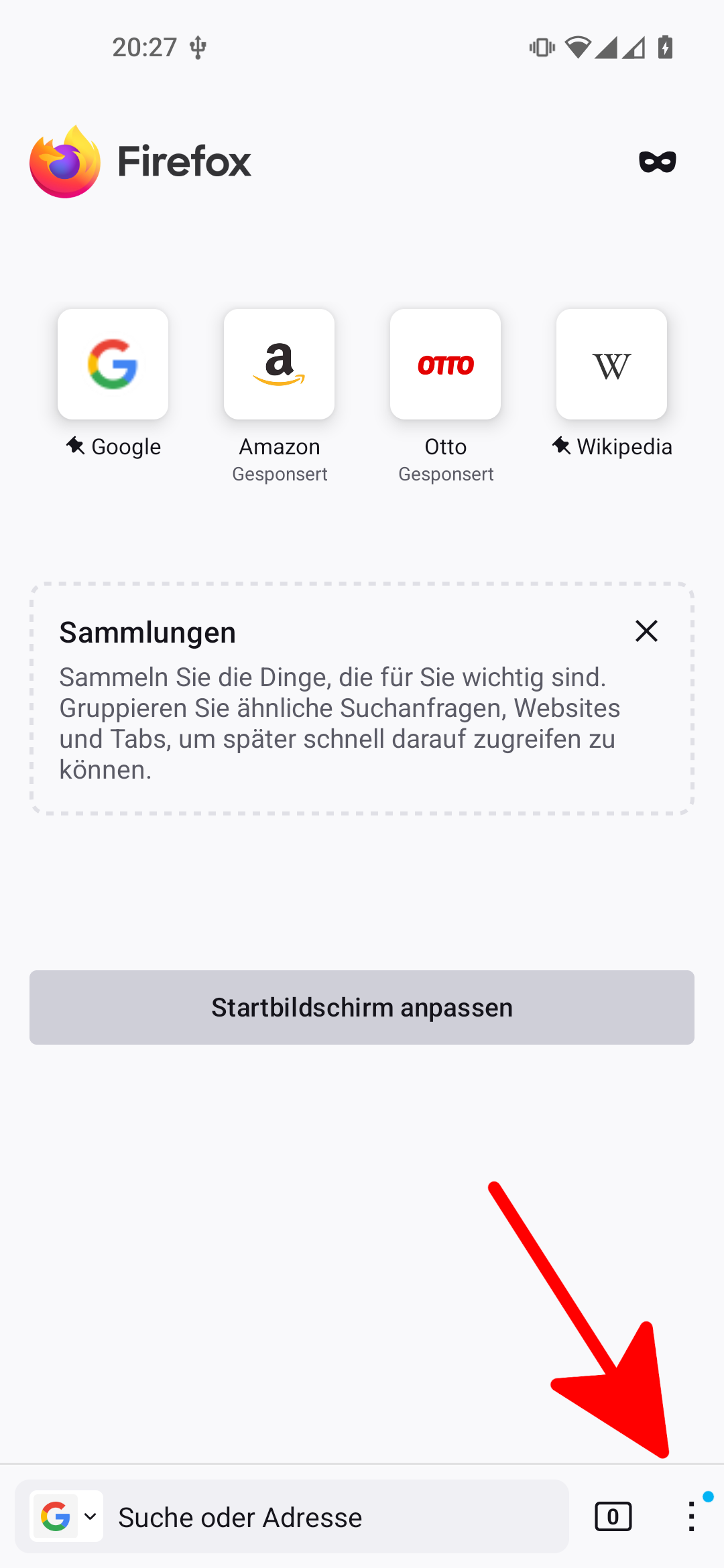Select the Google shortcut label text
The image size is (724, 1568).
coord(126,446)
